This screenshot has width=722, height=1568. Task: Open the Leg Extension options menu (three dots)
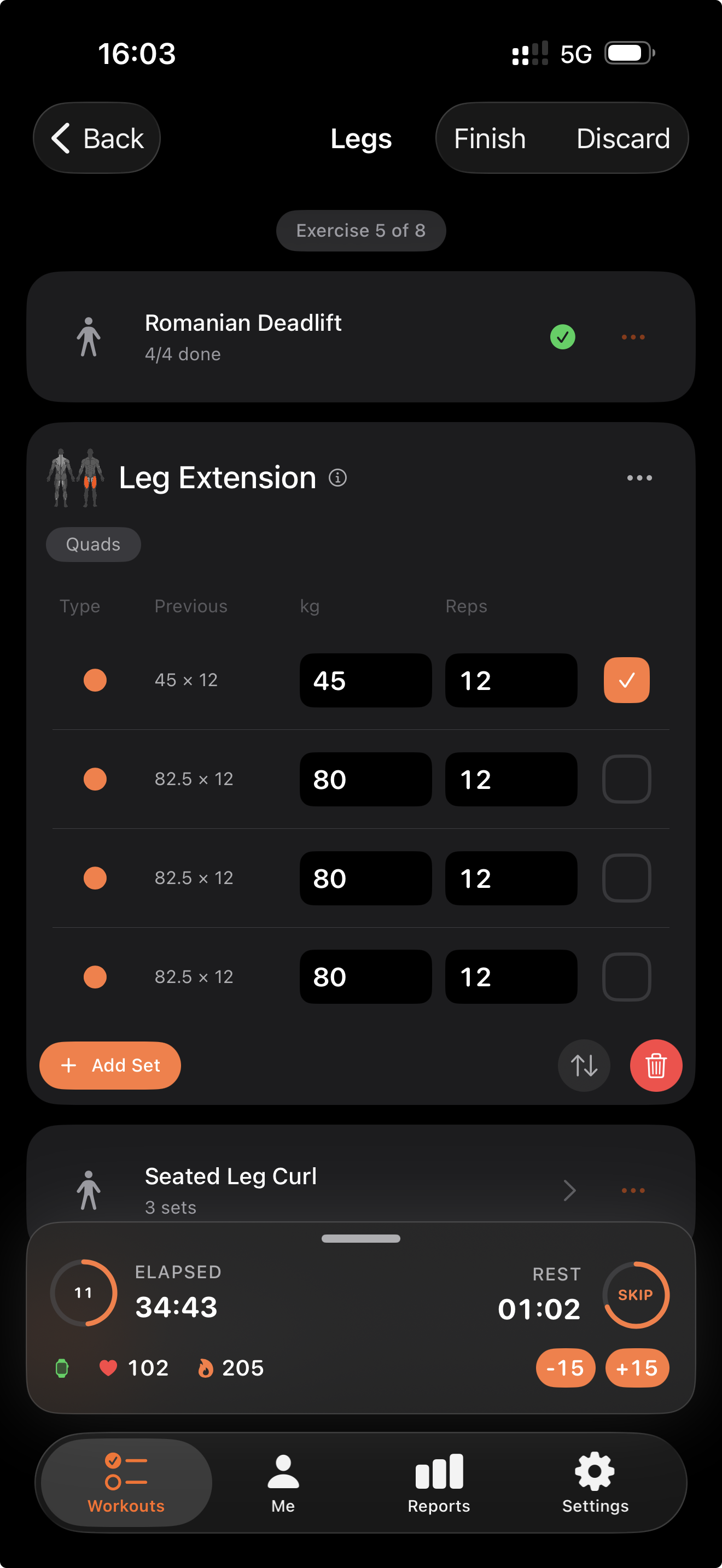pos(639,478)
